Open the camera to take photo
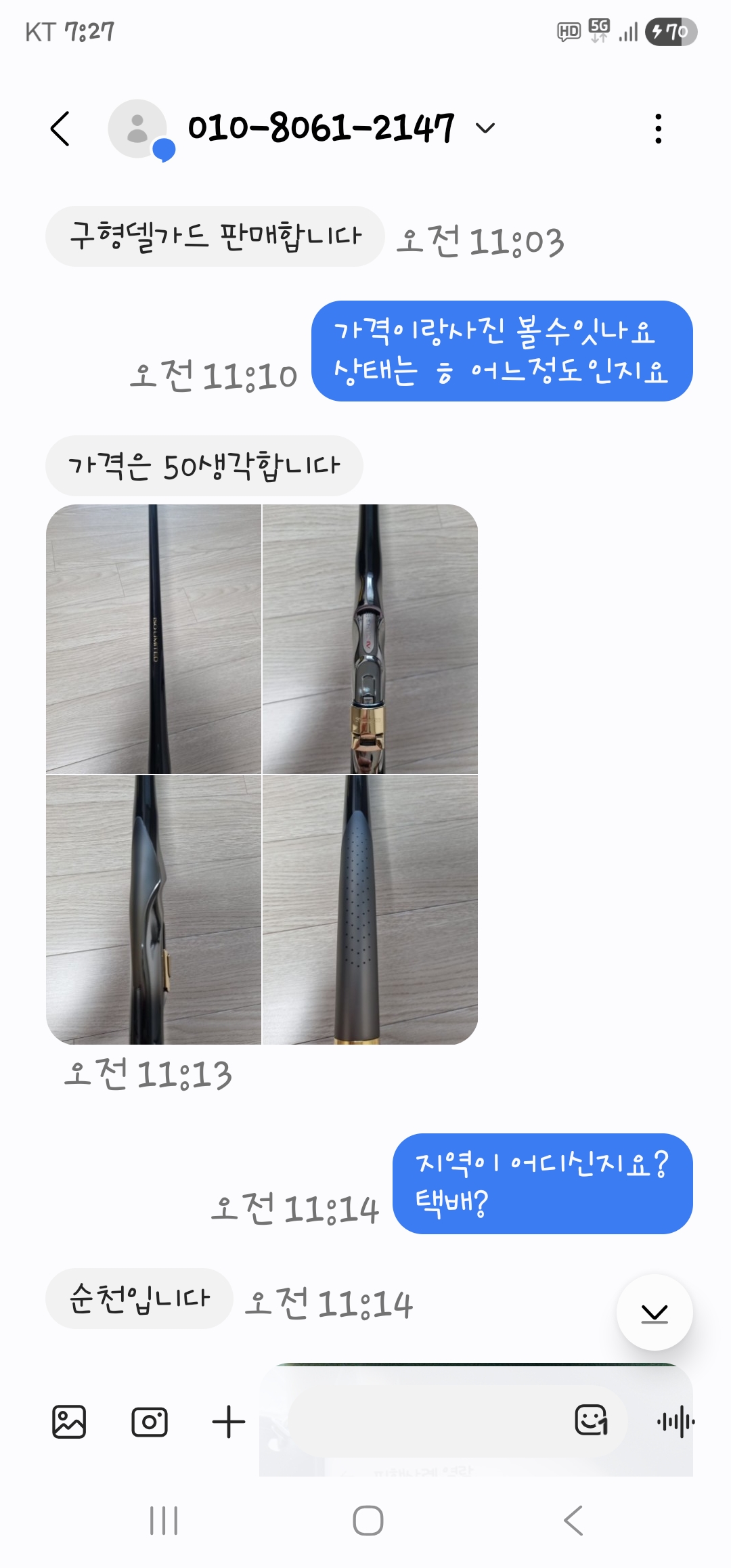 point(149,1421)
